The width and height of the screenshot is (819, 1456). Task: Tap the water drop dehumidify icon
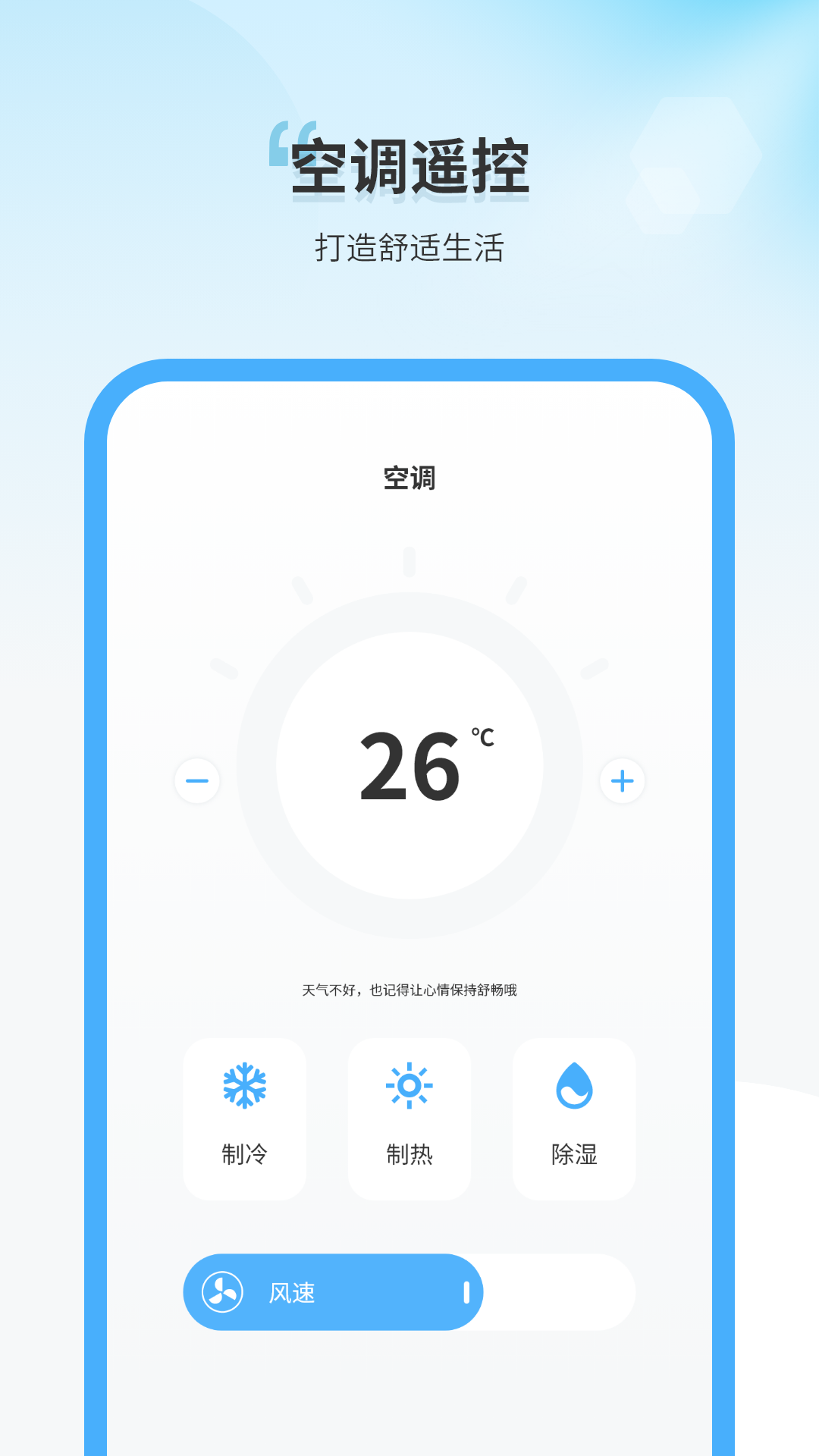(x=573, y=1086)
